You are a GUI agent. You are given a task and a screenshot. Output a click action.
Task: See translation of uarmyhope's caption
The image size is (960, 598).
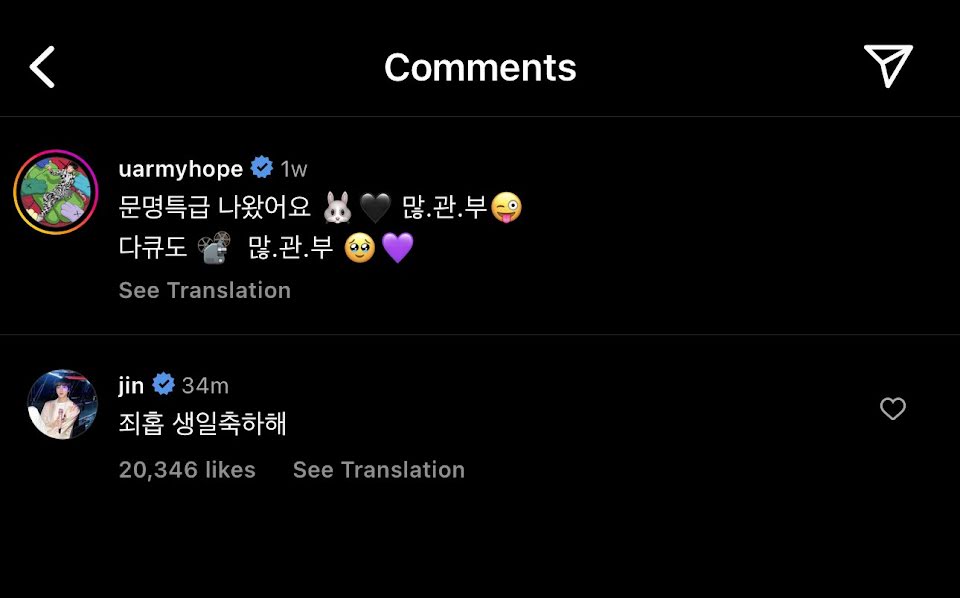pos(204,290)
